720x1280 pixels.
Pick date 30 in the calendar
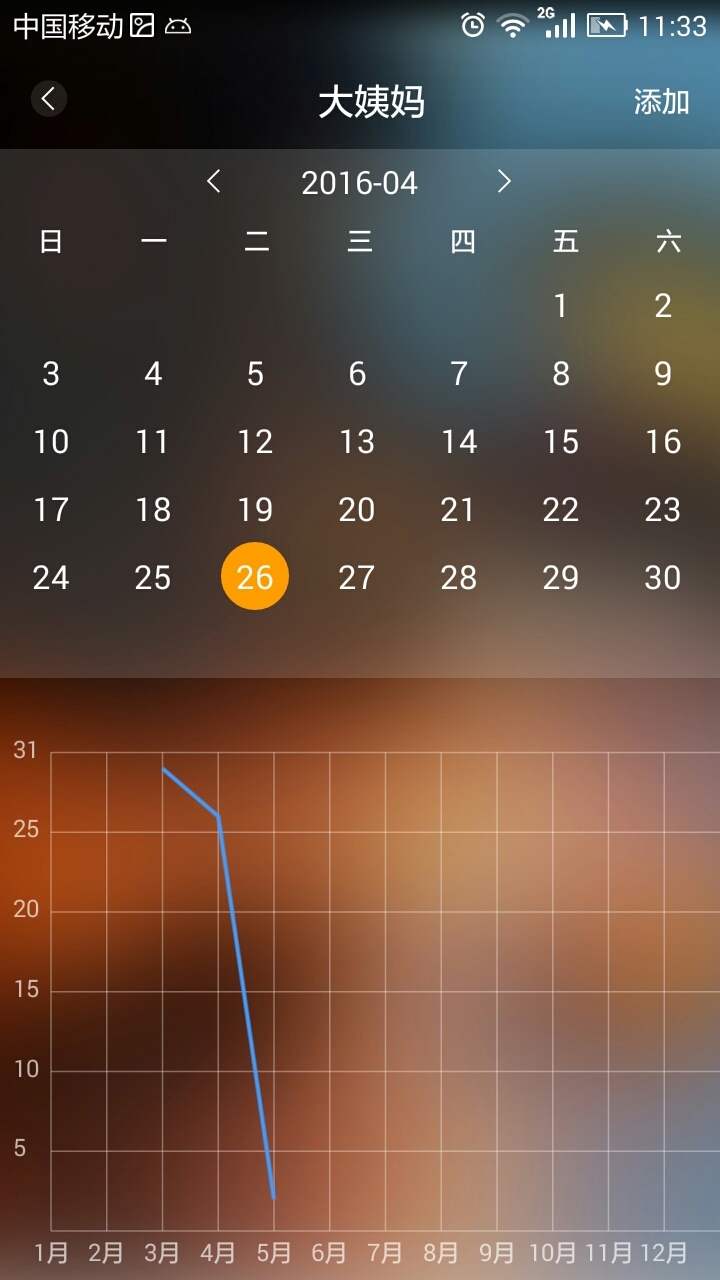point(662,577)
